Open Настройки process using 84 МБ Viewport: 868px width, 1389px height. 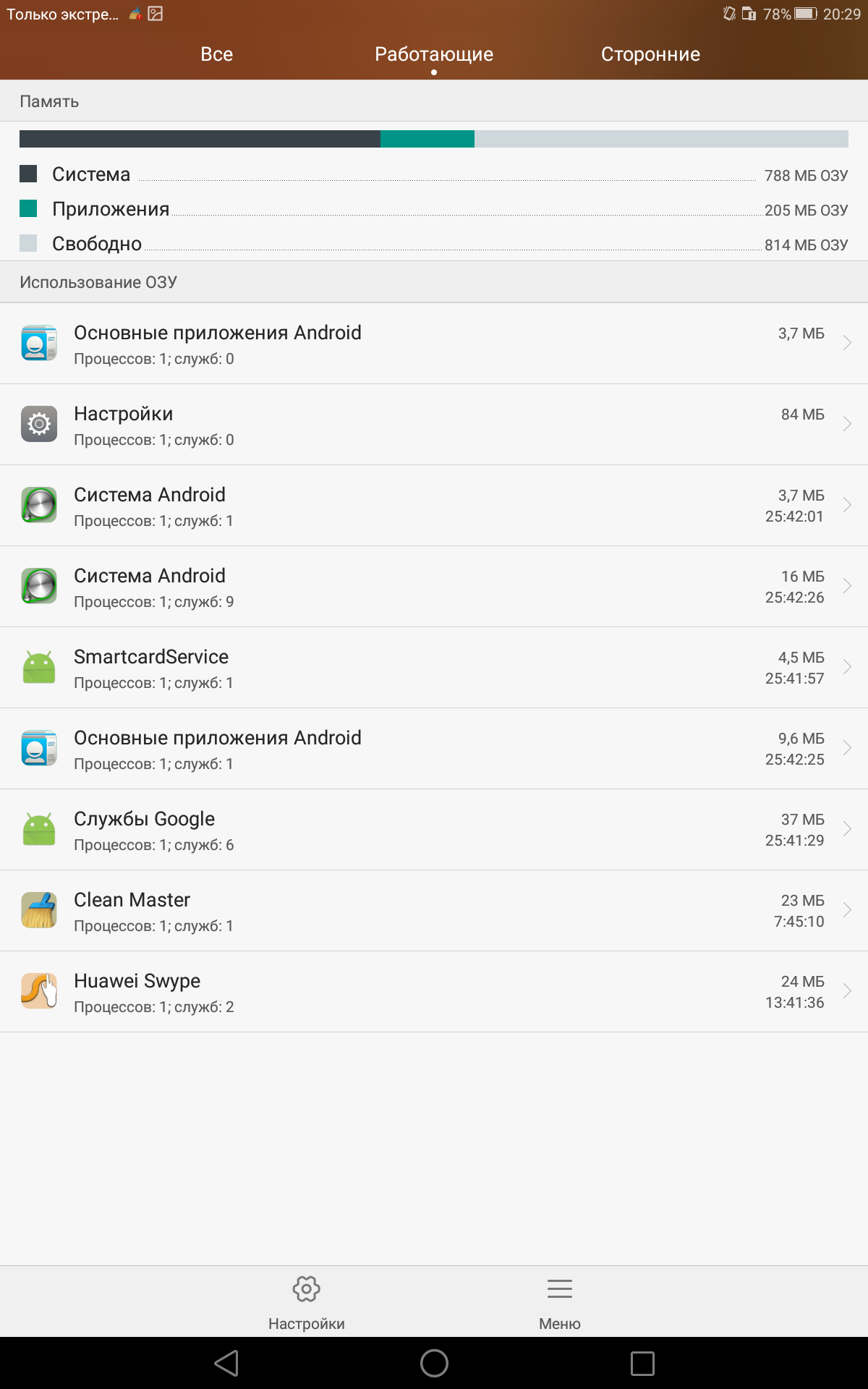[x=434, y=425]
